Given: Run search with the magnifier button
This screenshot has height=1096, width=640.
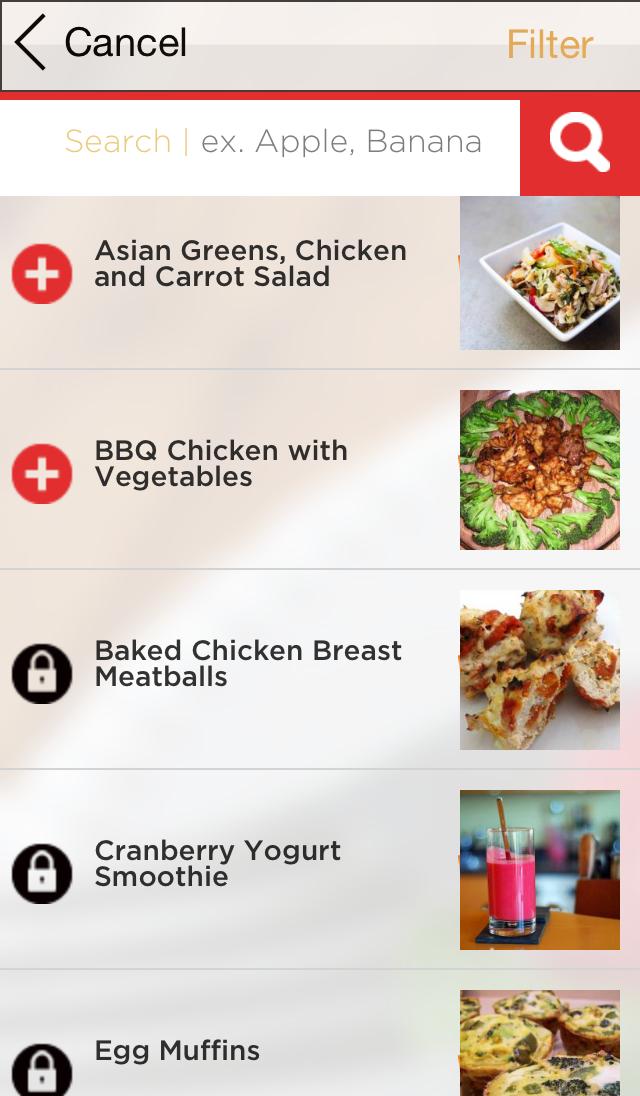Looking at the screenshot, I should point(580,144).
